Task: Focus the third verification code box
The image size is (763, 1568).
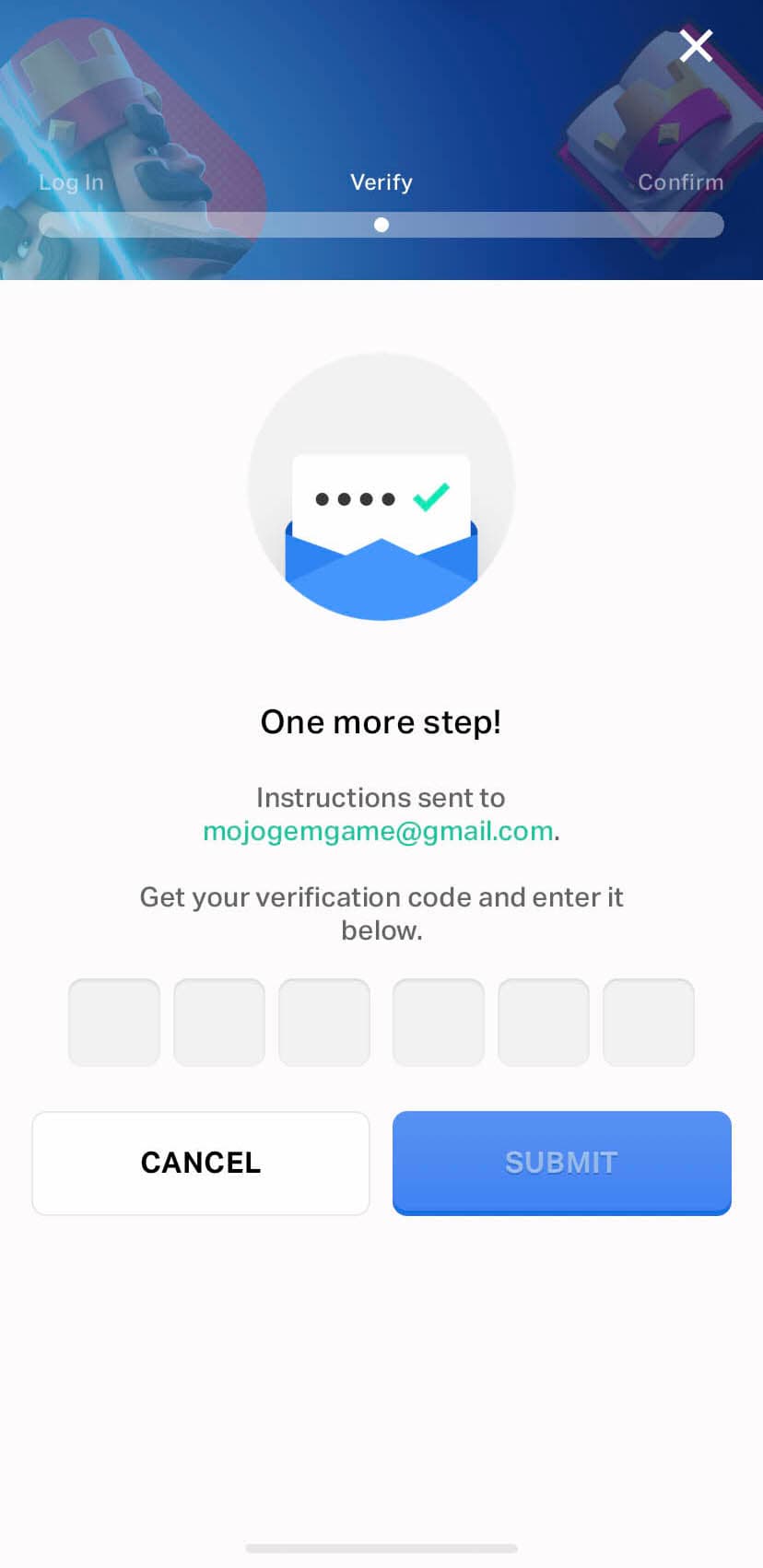Action: 324,1023
